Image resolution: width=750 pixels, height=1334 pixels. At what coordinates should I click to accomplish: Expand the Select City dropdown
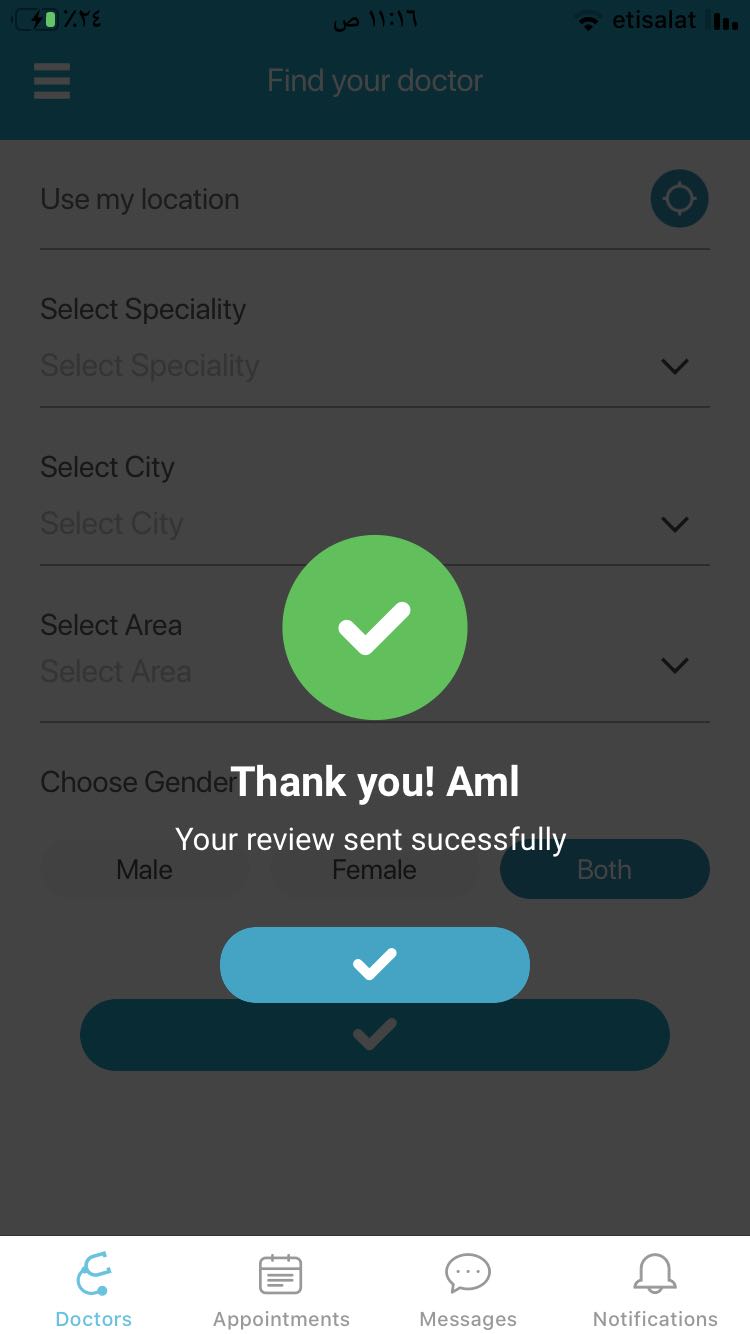675,524
